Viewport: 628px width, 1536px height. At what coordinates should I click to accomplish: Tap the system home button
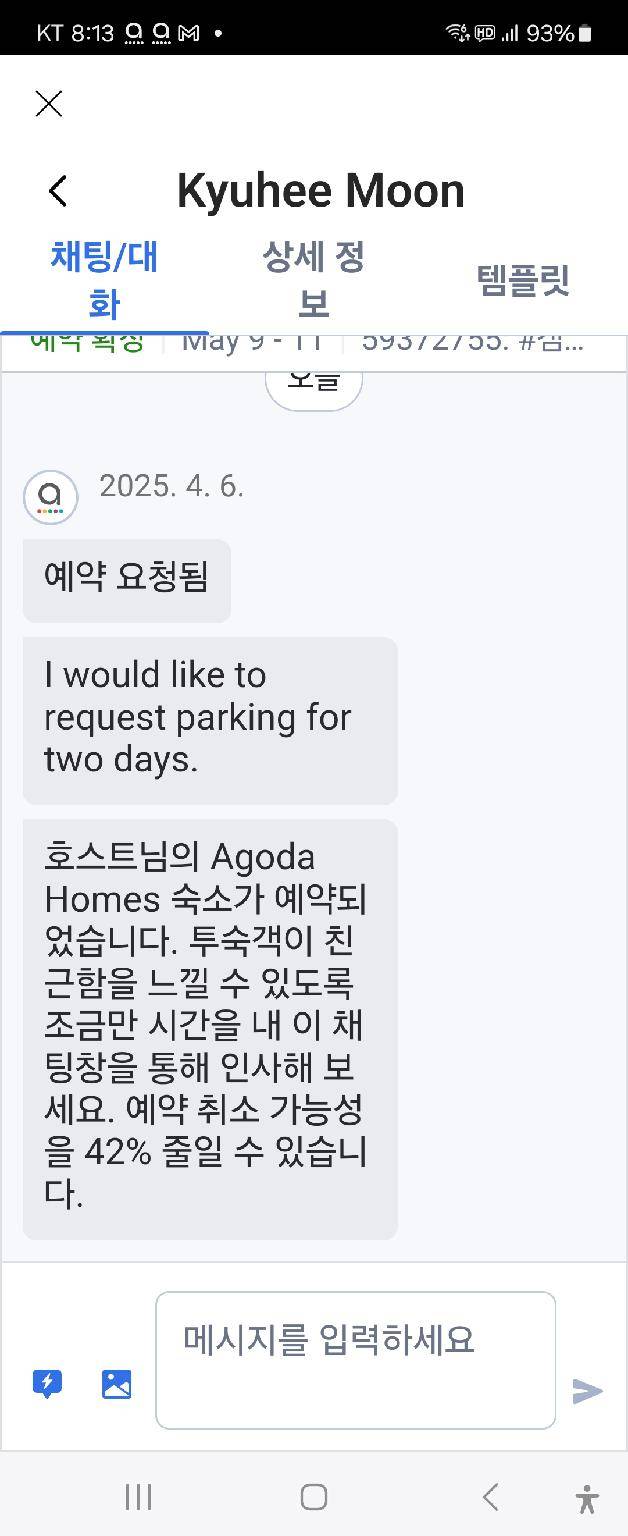314,1497
